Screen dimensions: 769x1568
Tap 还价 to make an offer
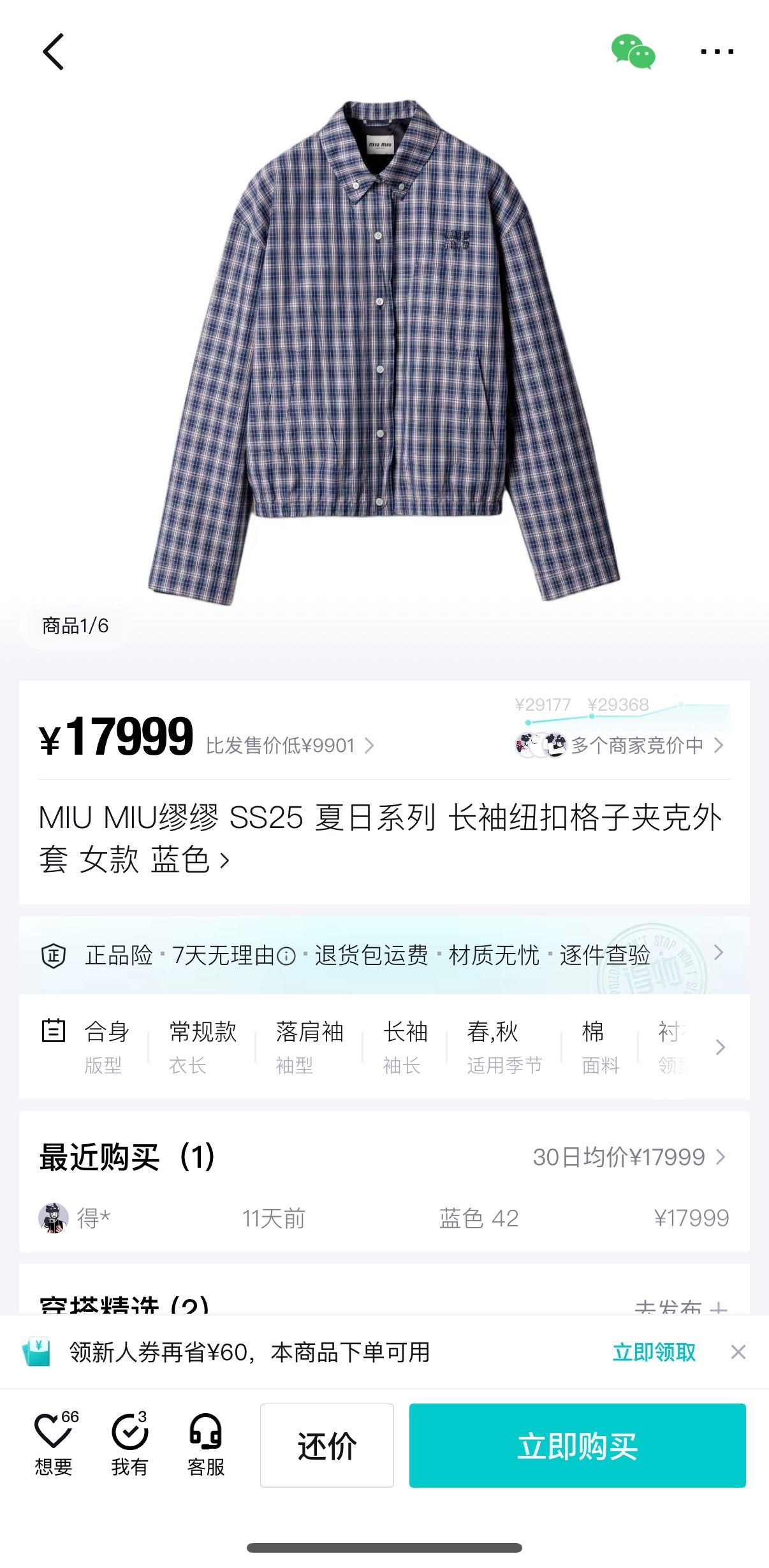(x=326, y=1445)
